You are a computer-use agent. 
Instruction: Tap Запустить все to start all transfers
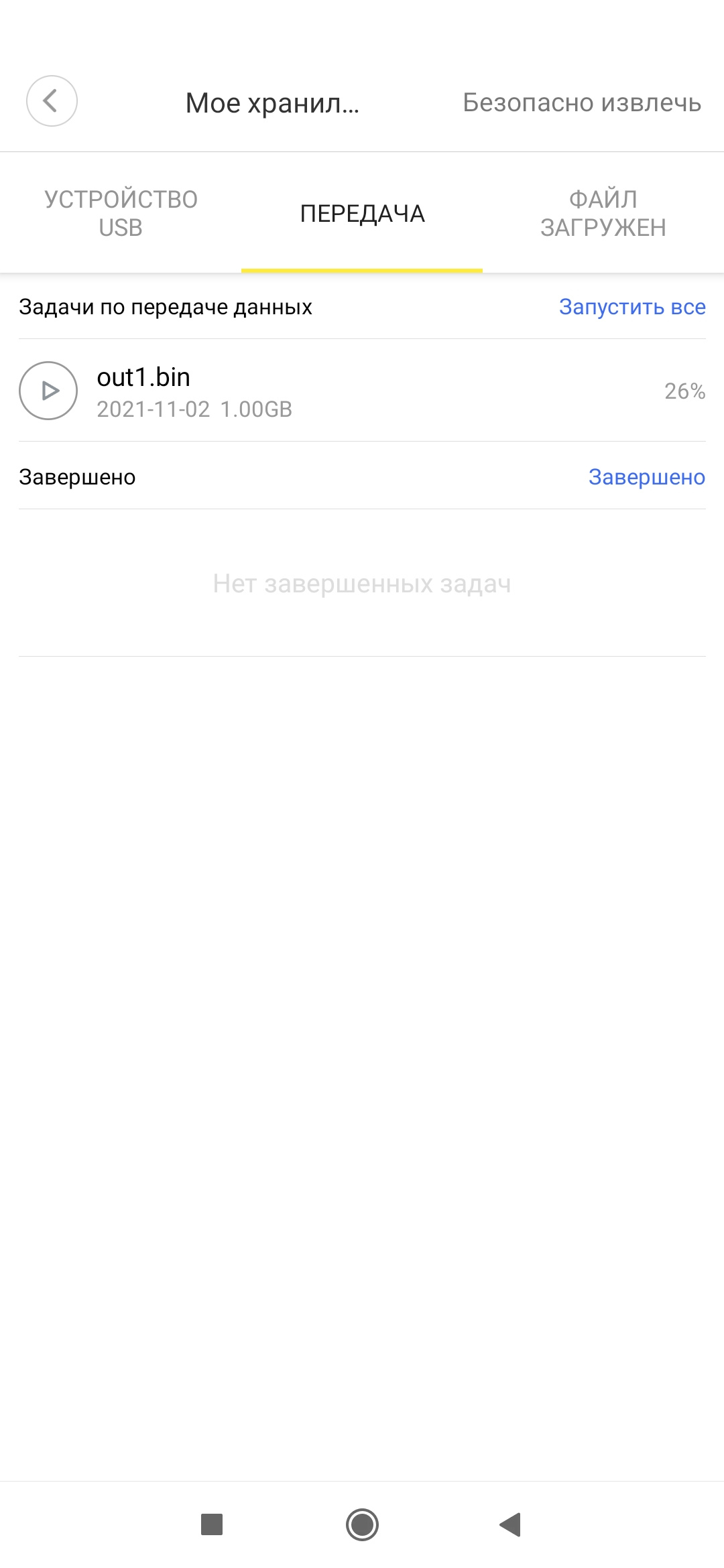631,307
